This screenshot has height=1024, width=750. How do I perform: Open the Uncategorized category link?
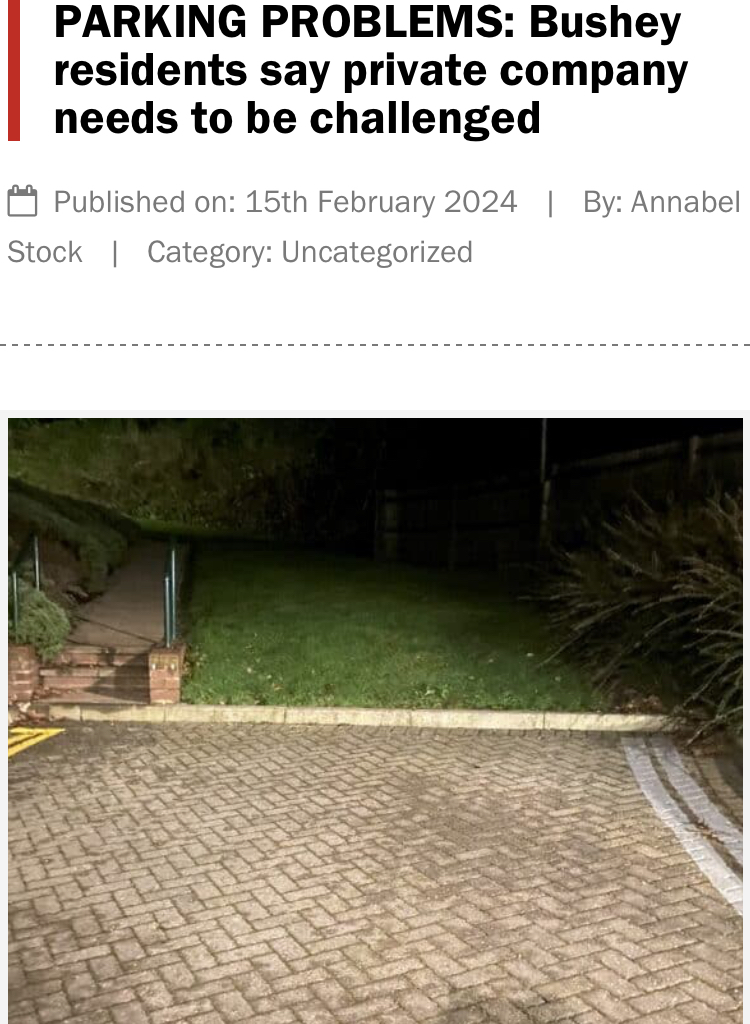[377, 252]
